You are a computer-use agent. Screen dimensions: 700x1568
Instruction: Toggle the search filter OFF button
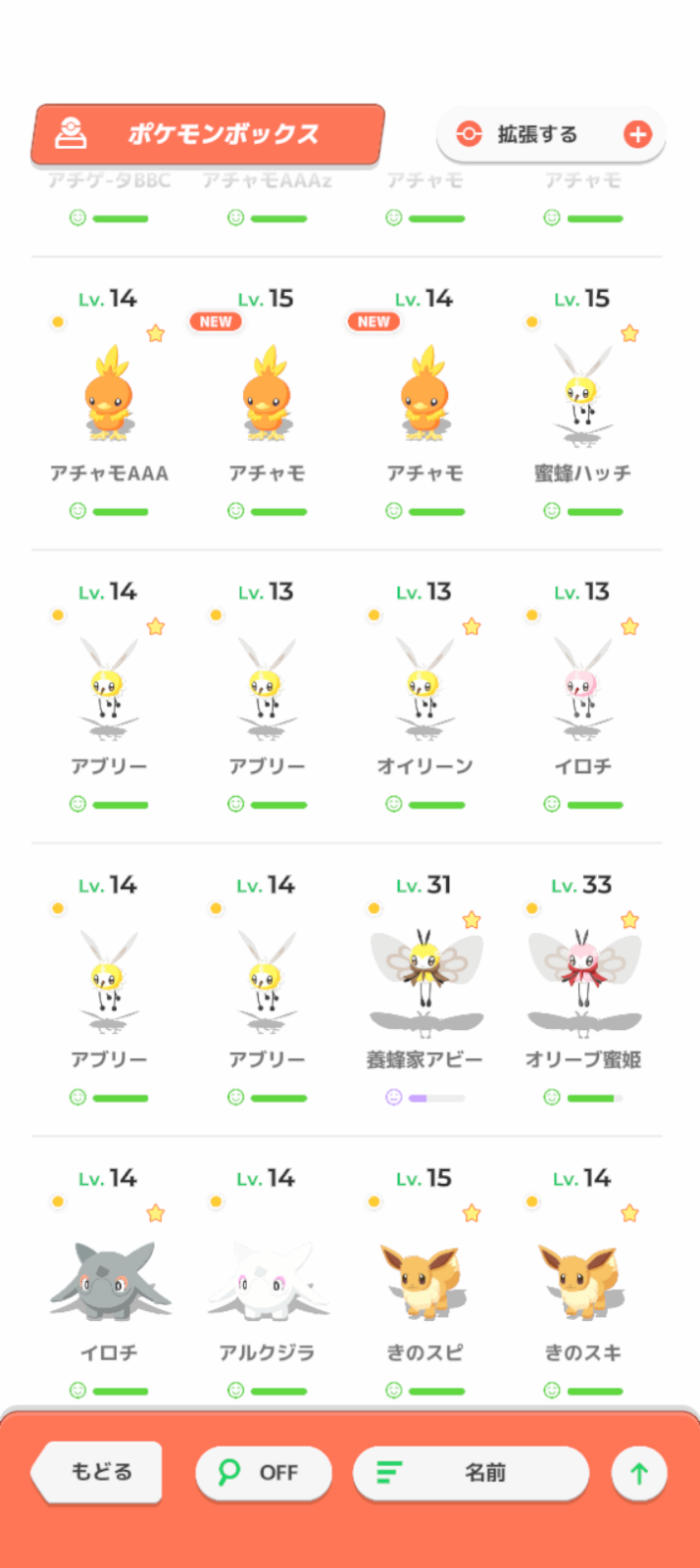[x=263, y=1472]
